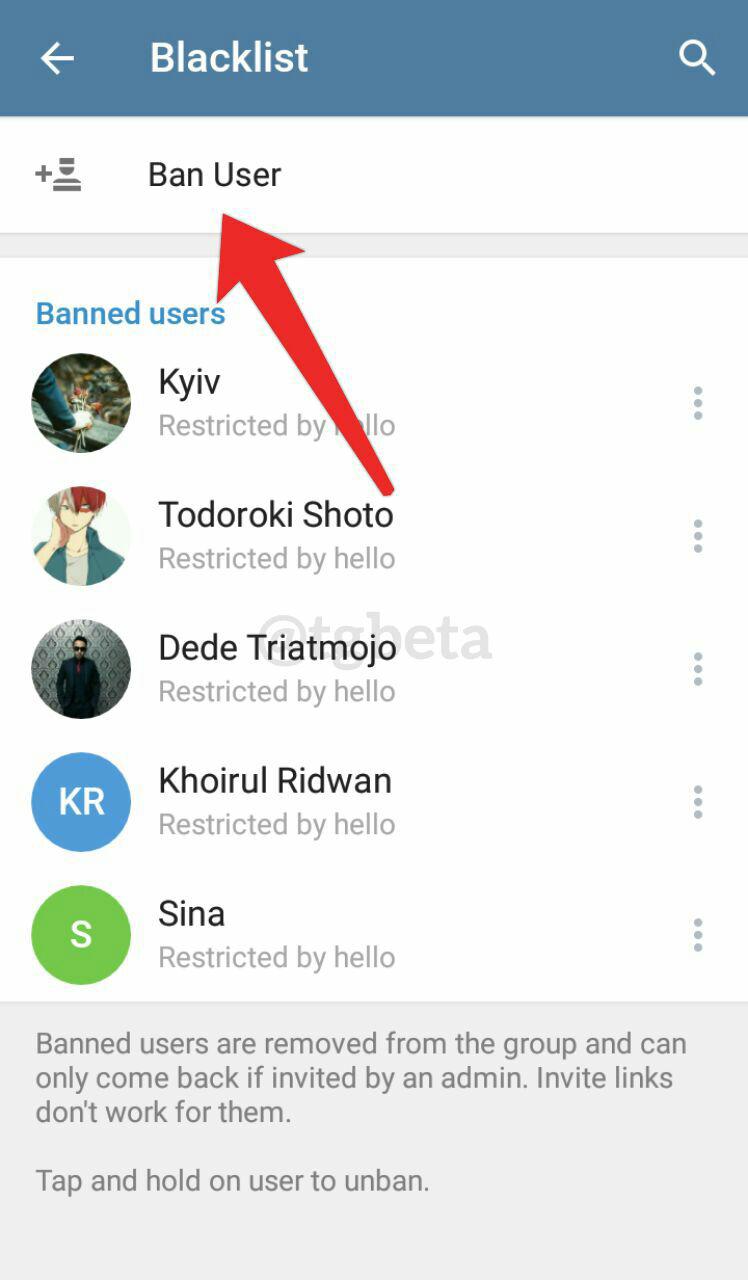Image resolution: width=748 pixels, height=1280 pixels.
Task: Open the three-dot menu for Sina
Action: (x=698, y=935)
